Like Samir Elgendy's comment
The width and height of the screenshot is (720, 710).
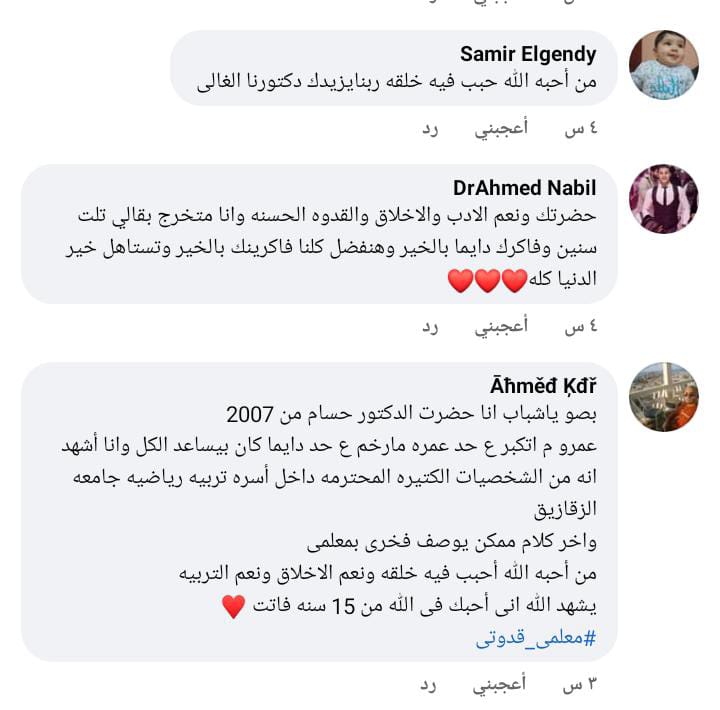pyautogui.click(x=501, y=128)
